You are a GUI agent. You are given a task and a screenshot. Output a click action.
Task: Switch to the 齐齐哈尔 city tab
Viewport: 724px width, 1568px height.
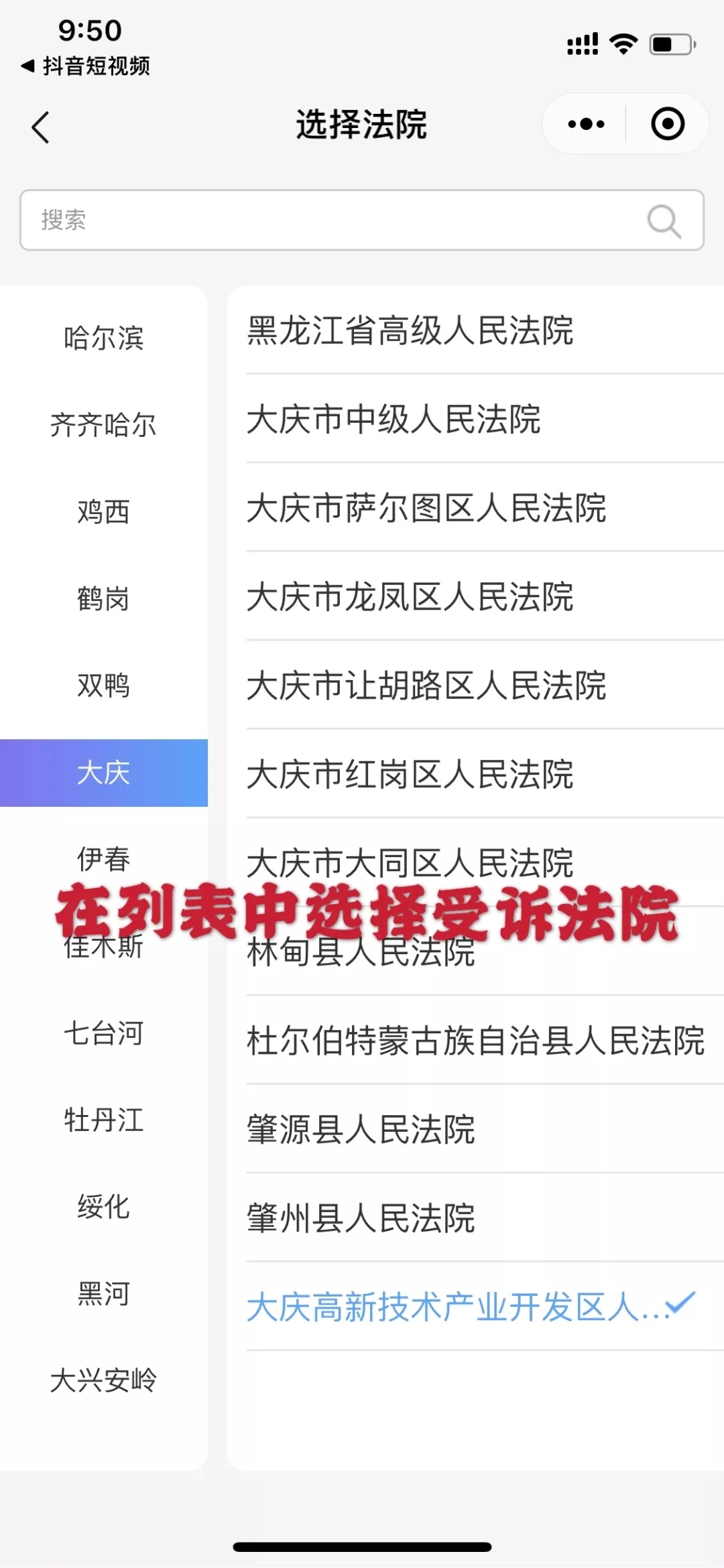click(x=104, y=425)
